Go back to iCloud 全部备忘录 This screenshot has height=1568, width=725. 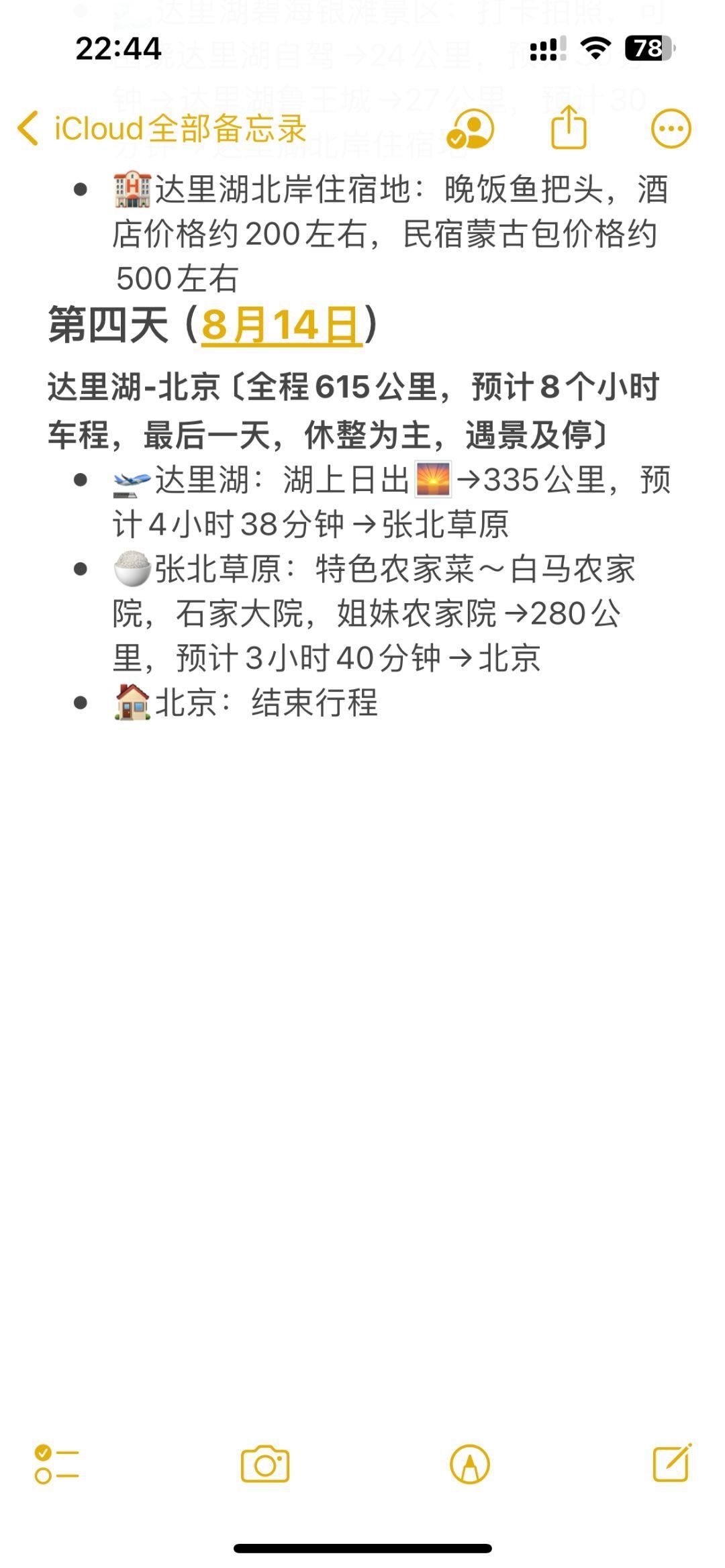[x=161, y=128]
